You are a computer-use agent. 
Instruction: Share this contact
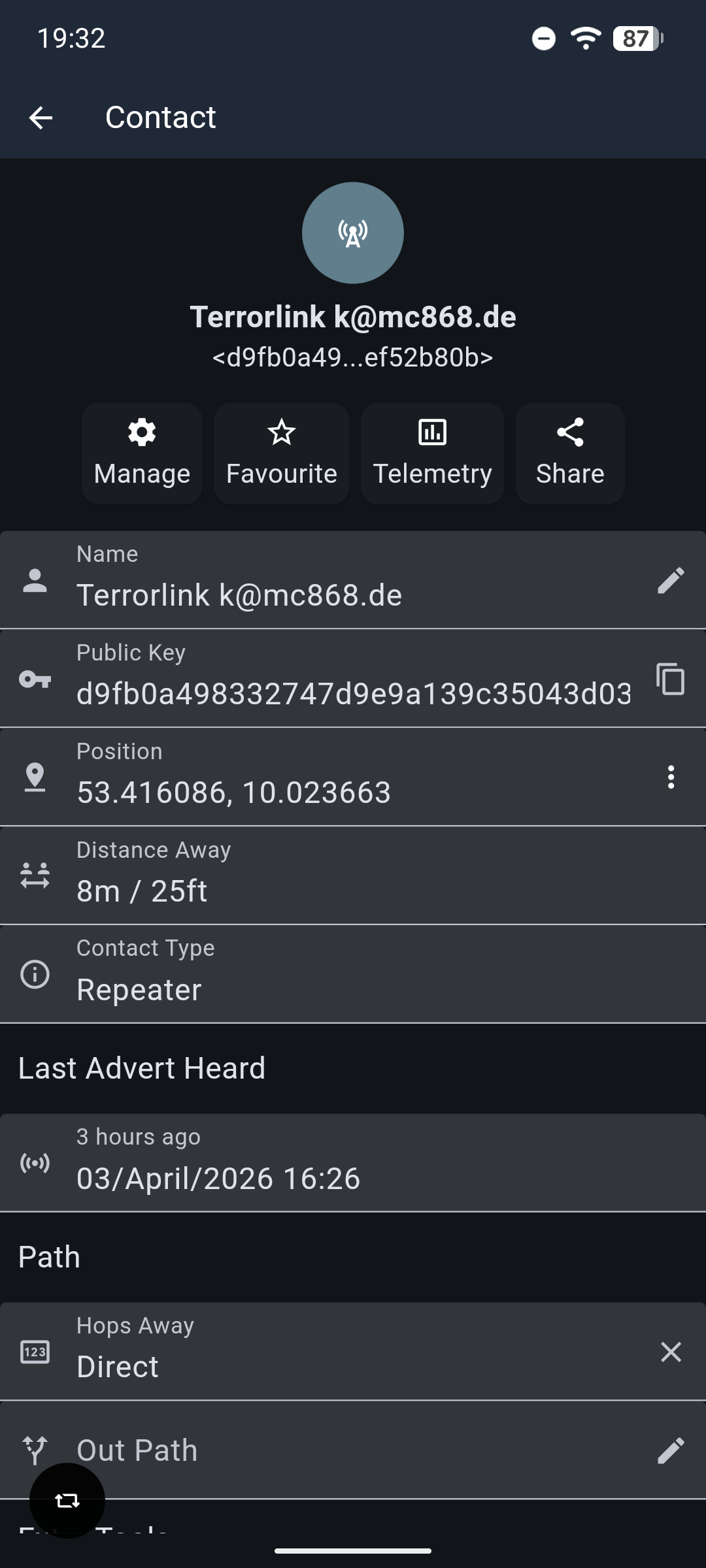tap(569, 453)
